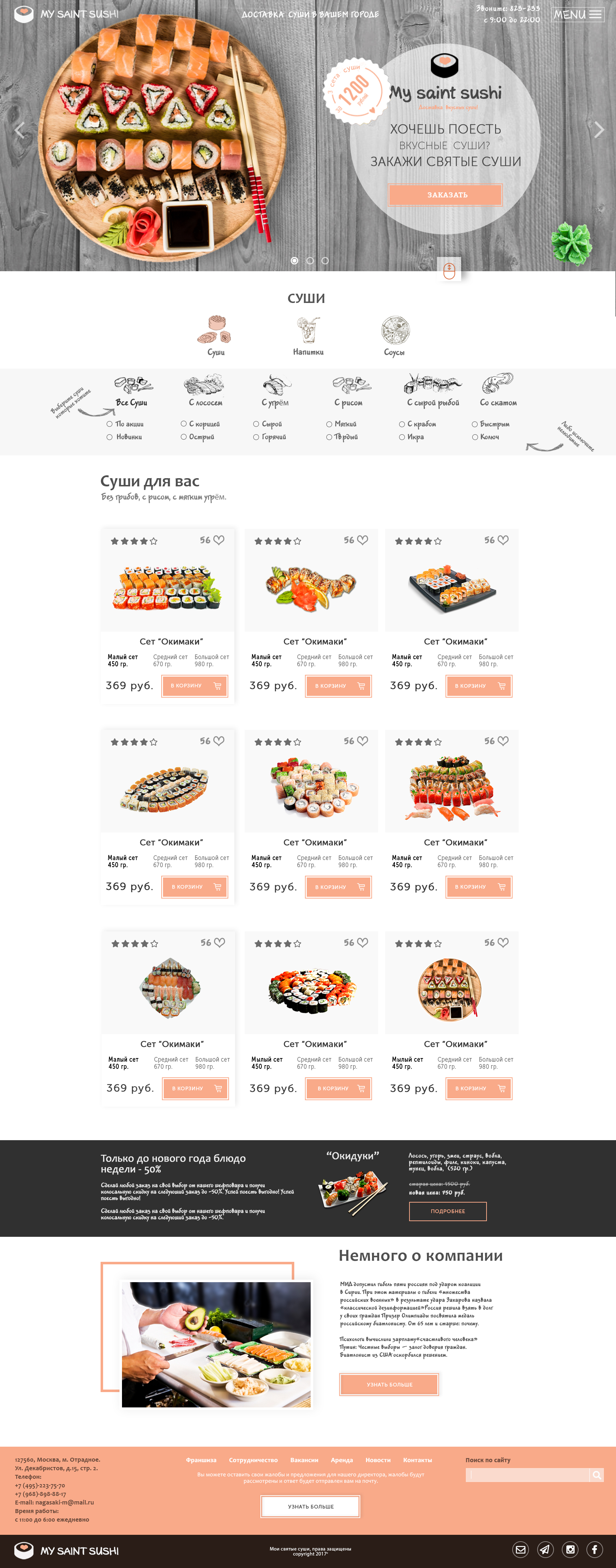Select the Колюч radio option
The height and width of the screenshot is (1568, 616).
[475, 437]
